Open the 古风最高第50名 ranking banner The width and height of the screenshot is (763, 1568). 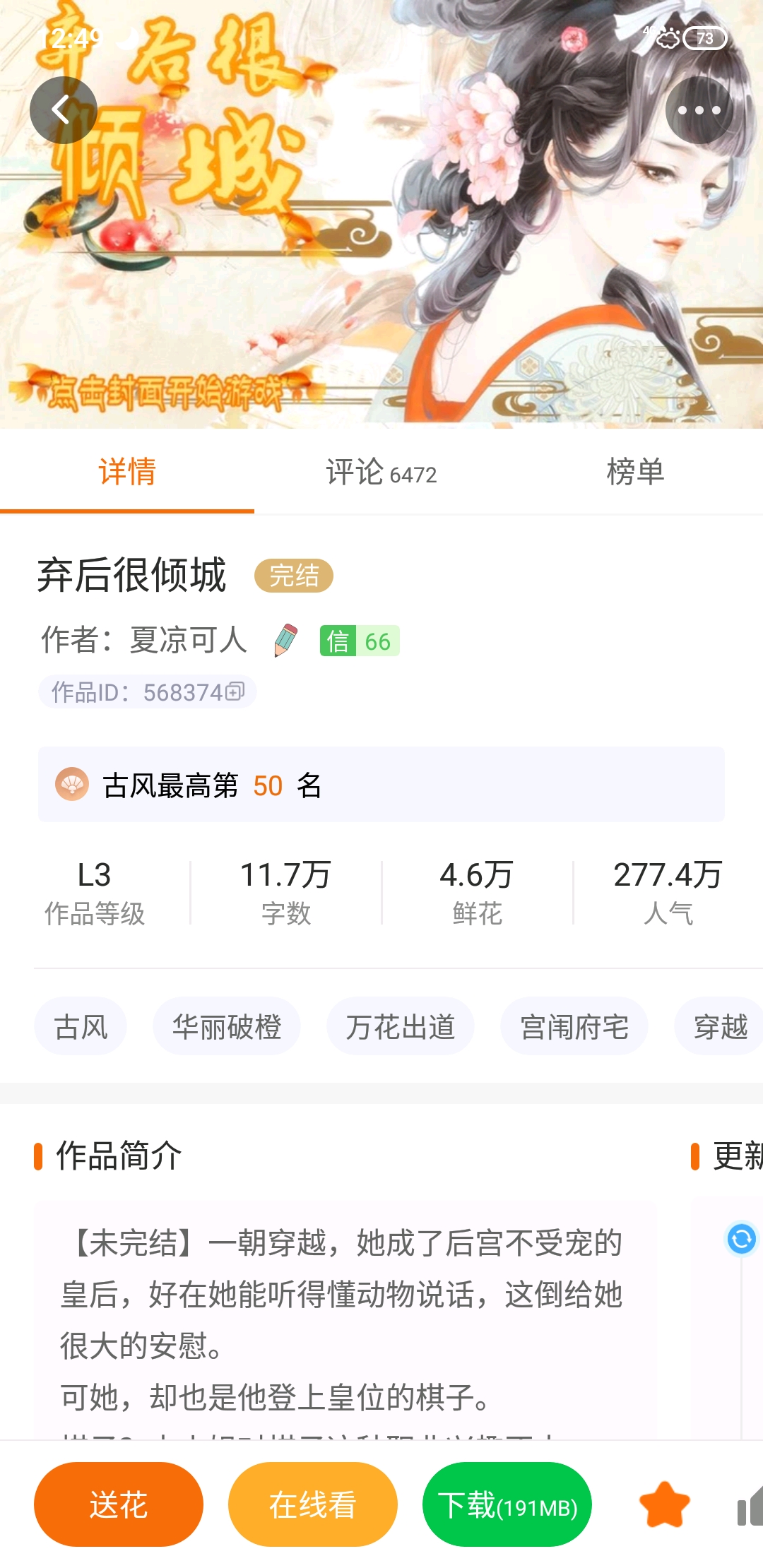381,785
